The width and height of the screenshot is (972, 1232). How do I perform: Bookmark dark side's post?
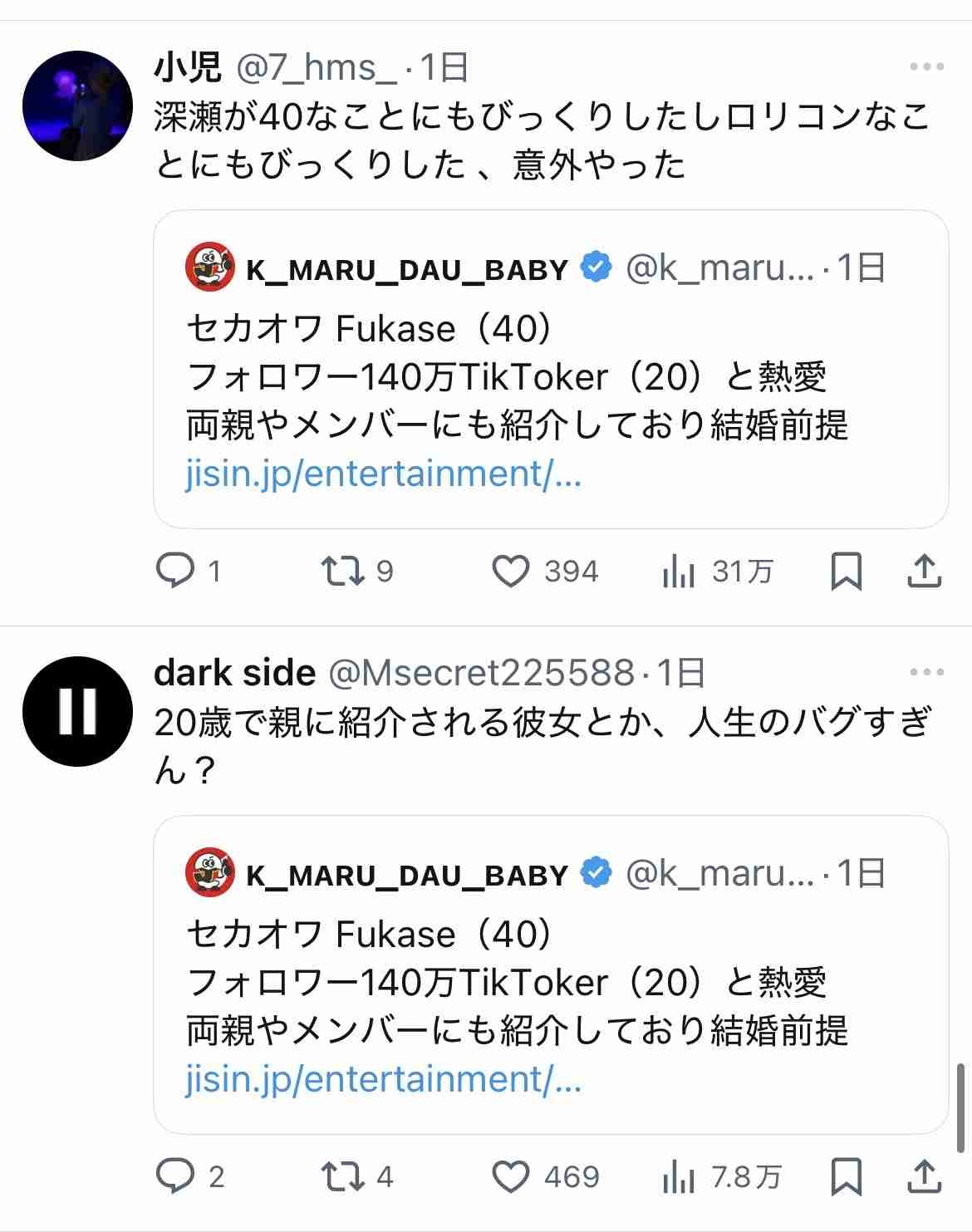(846, 1176)
